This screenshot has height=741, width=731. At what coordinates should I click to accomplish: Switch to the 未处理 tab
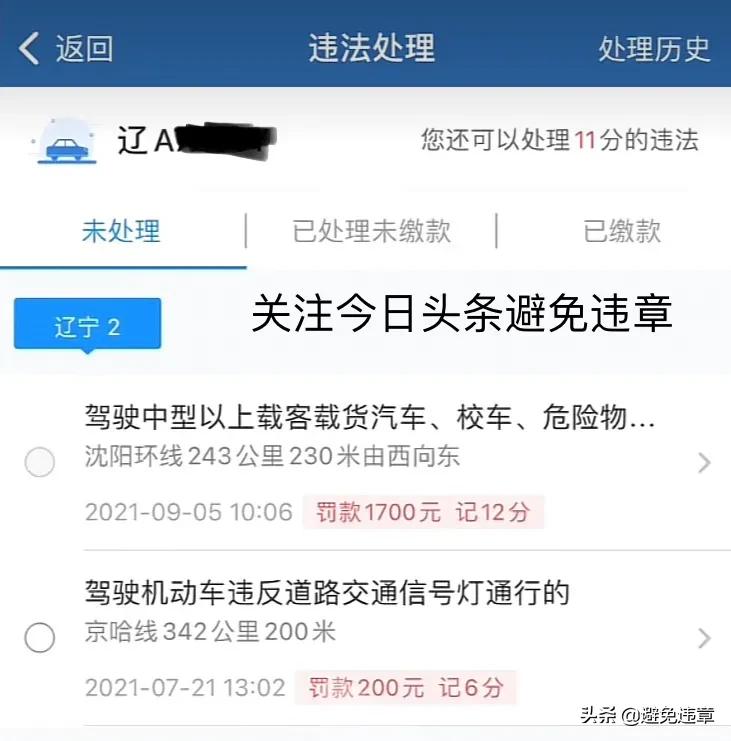pos(121,231)
